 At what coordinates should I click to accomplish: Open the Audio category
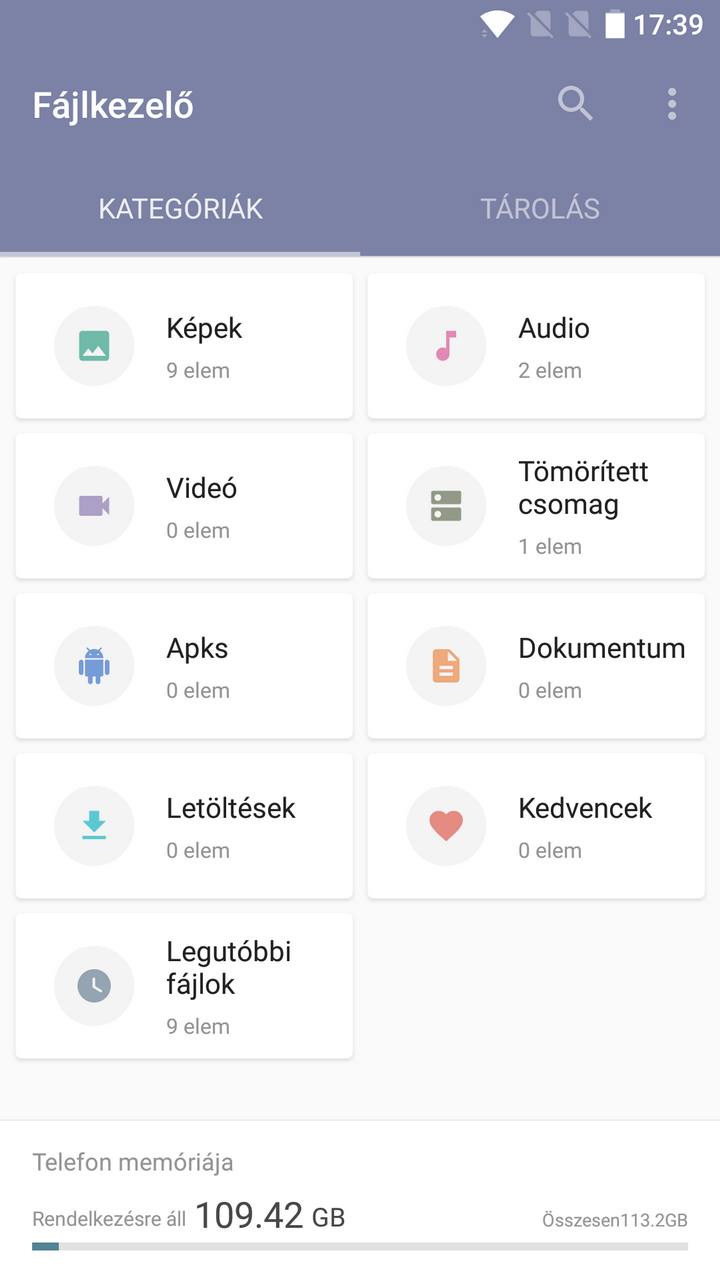pyautogui.click(x=536, y=346)
